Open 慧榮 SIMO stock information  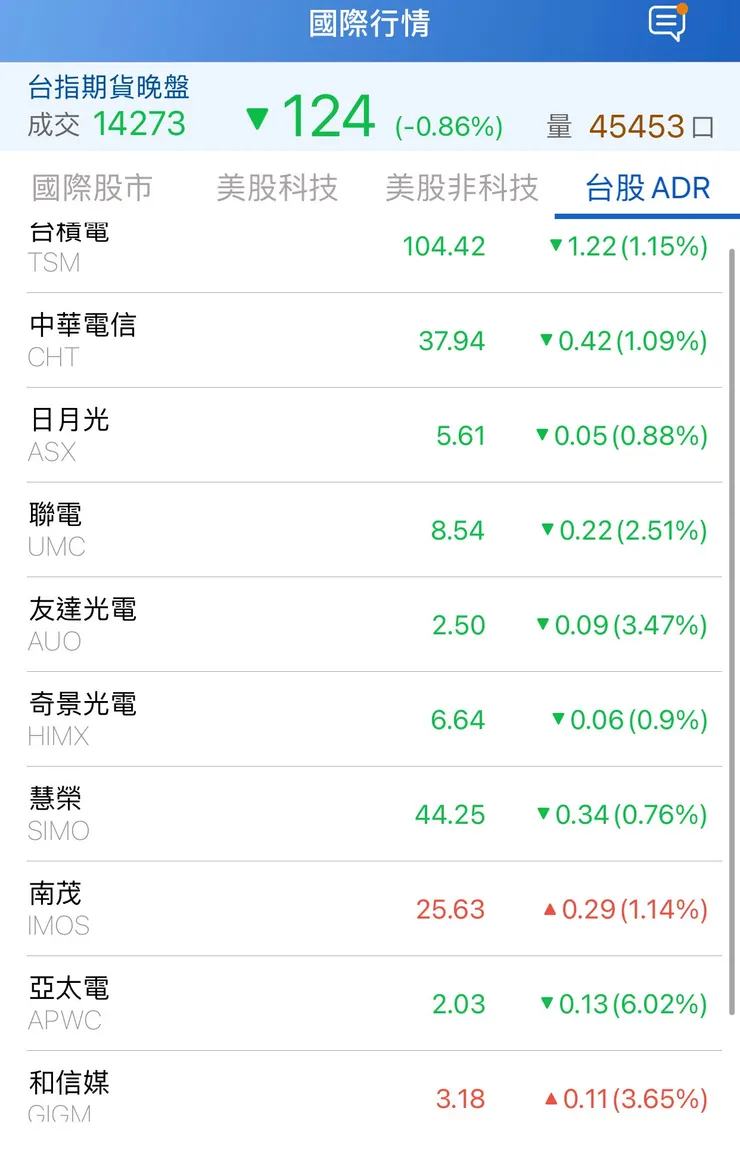[x=370, y=814]
